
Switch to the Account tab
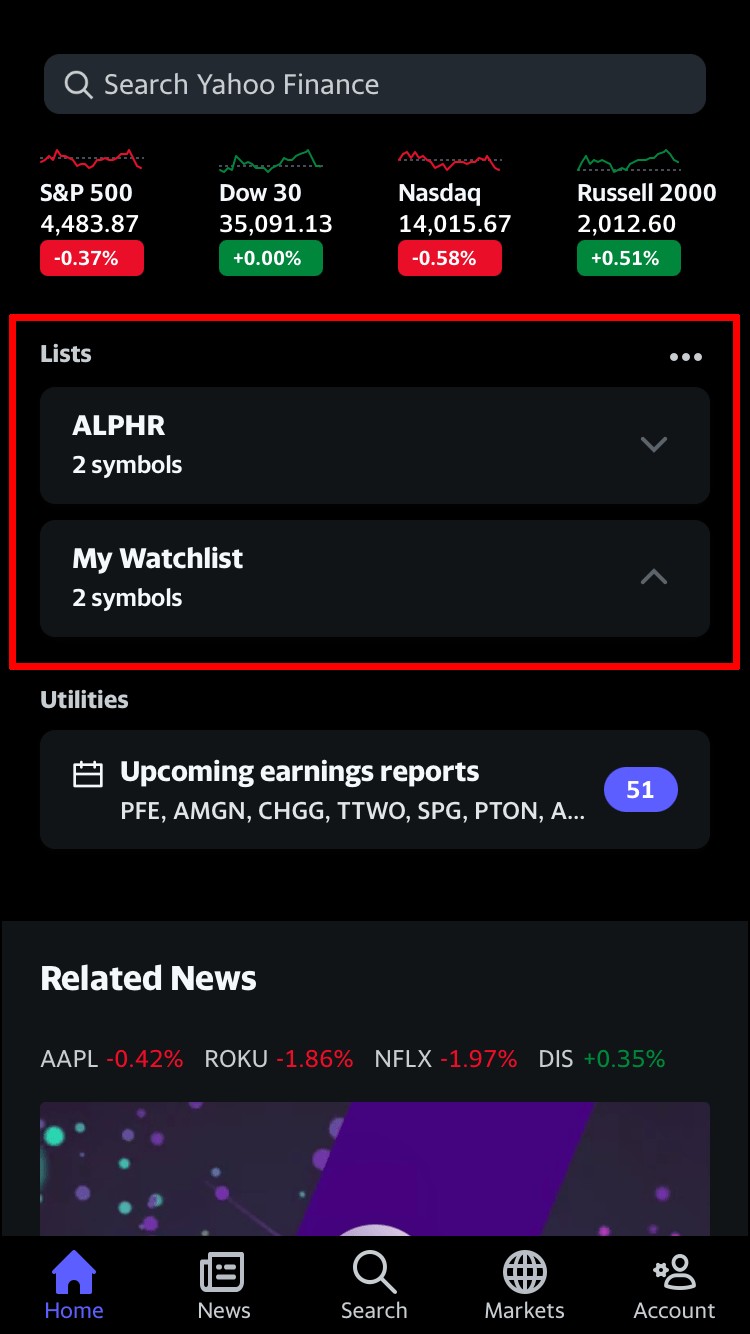coord(674,1286)
